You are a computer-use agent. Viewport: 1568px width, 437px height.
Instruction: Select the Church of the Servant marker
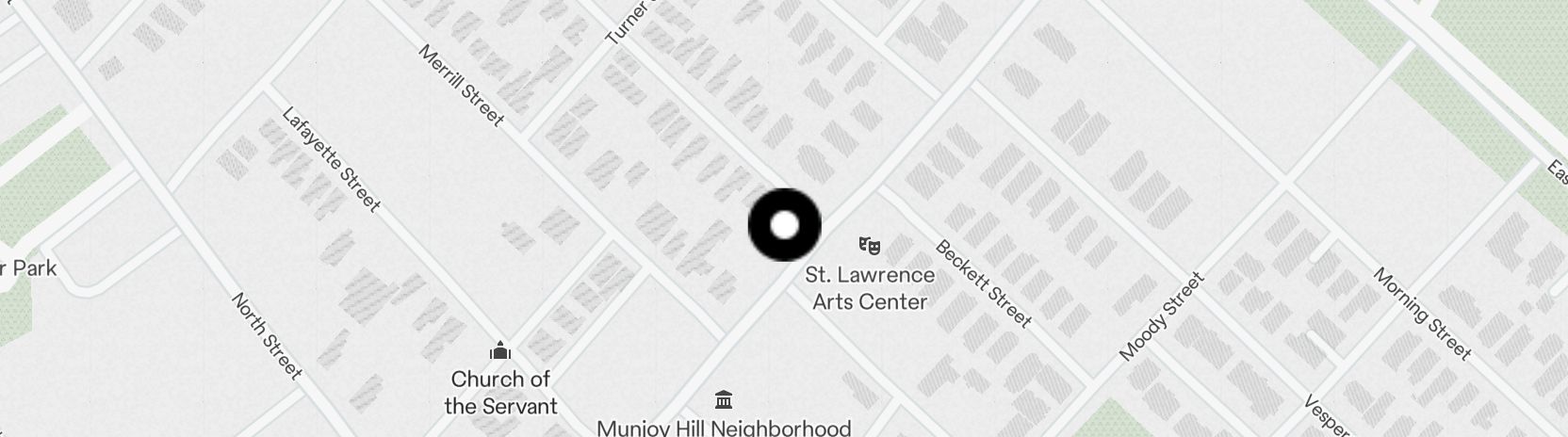click(500, 351)
